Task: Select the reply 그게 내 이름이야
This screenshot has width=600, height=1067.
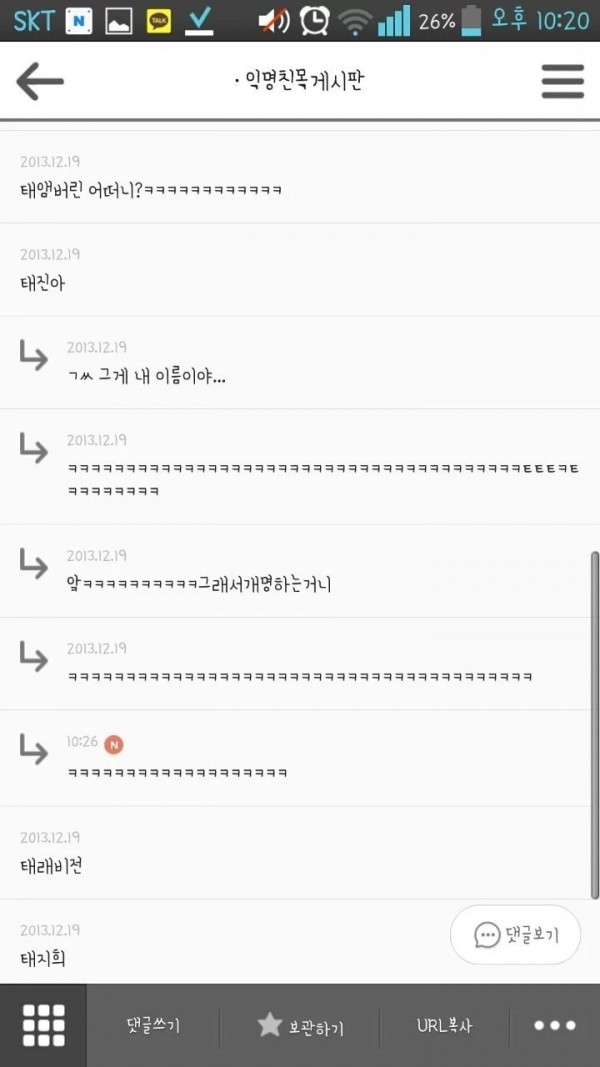Action: 146,378
